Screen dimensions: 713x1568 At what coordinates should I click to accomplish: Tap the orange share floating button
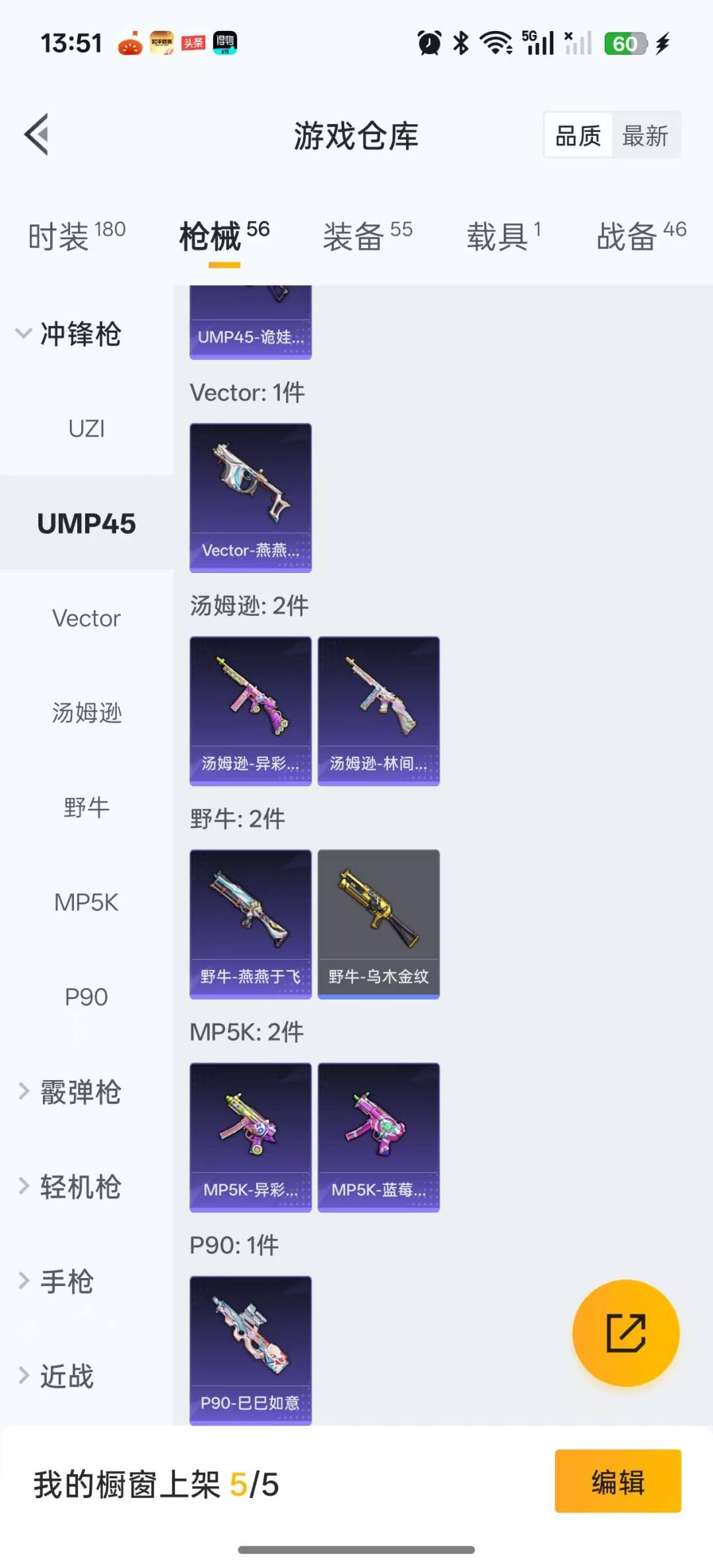(x=625, y=1333)
